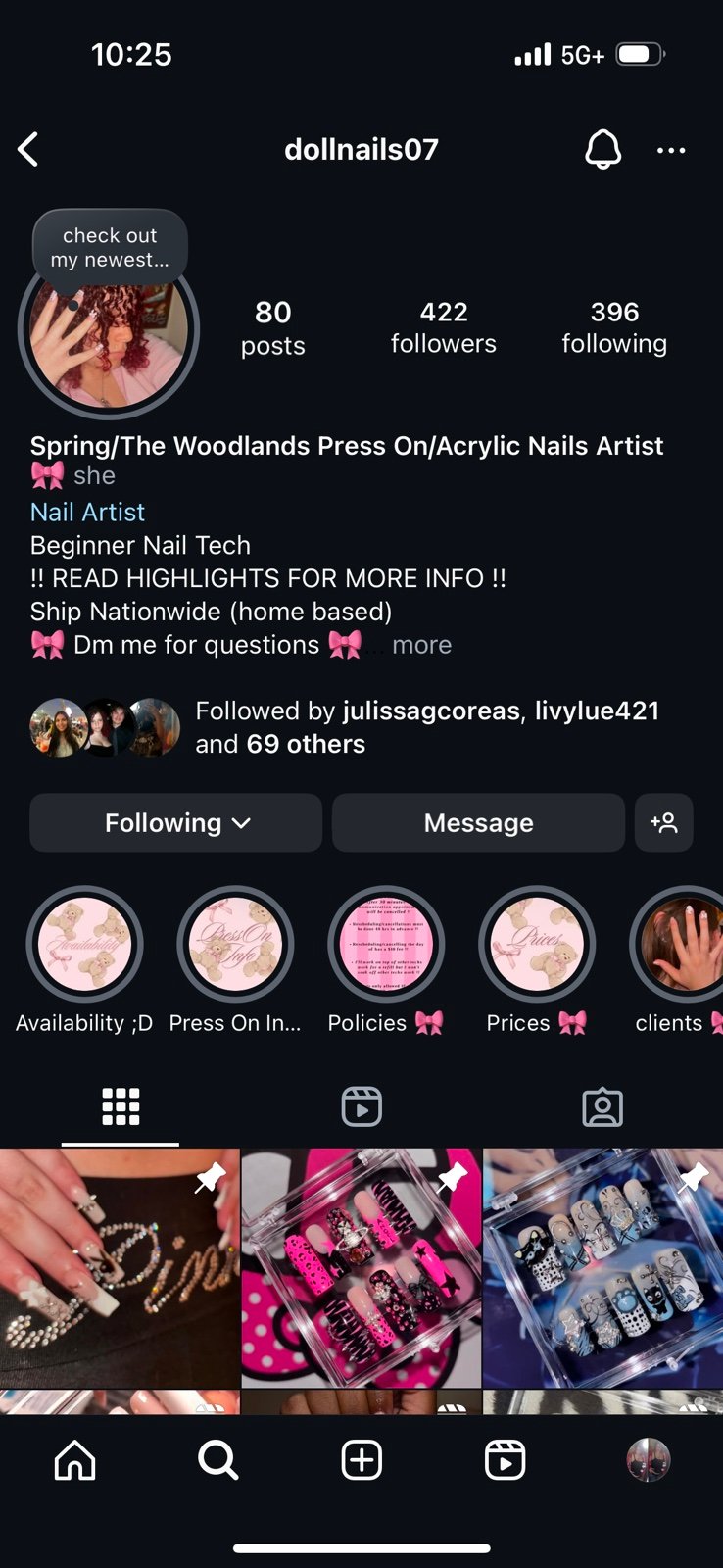View the Prices highlight

(537, 945)
